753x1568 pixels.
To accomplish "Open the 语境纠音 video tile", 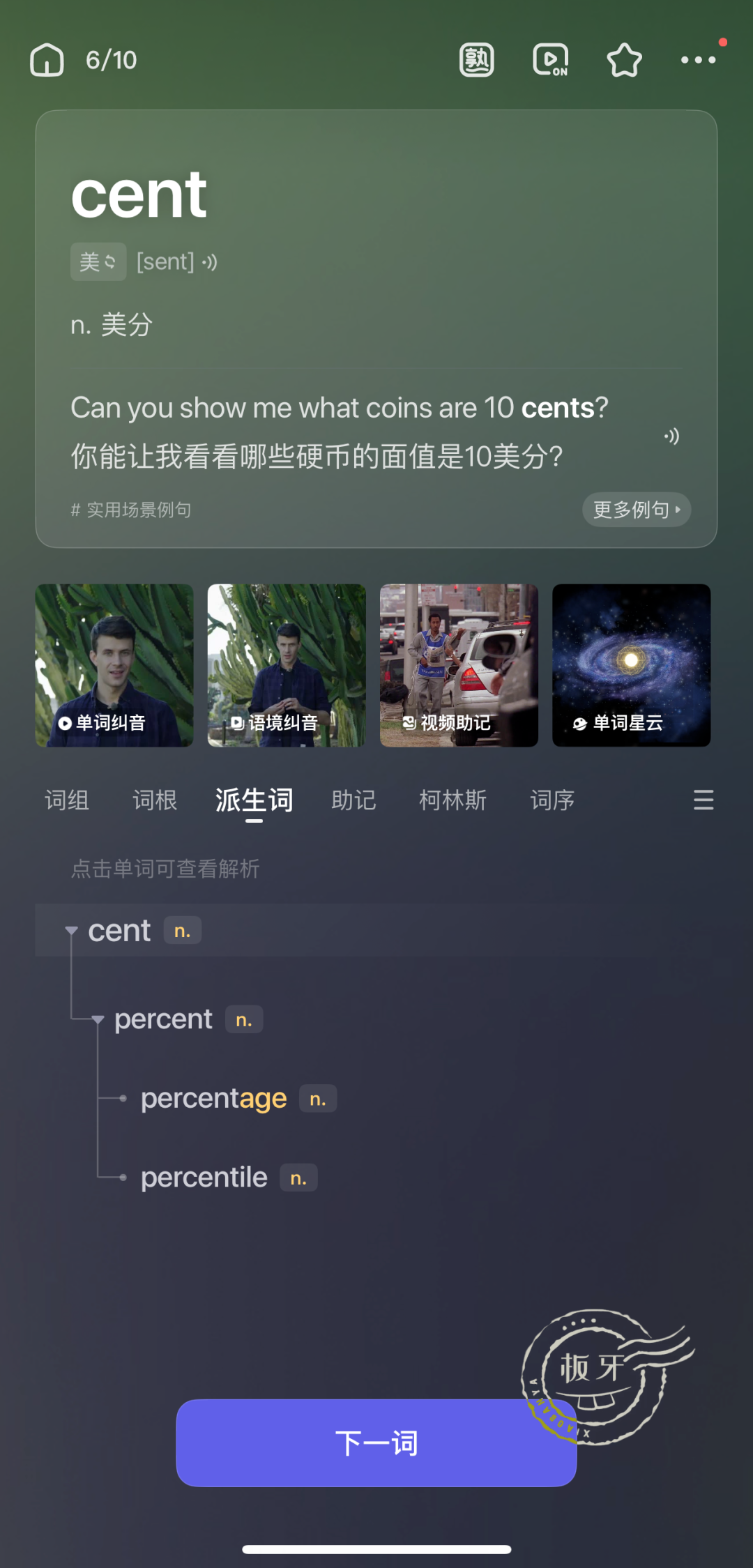I will tap(287, 665).
